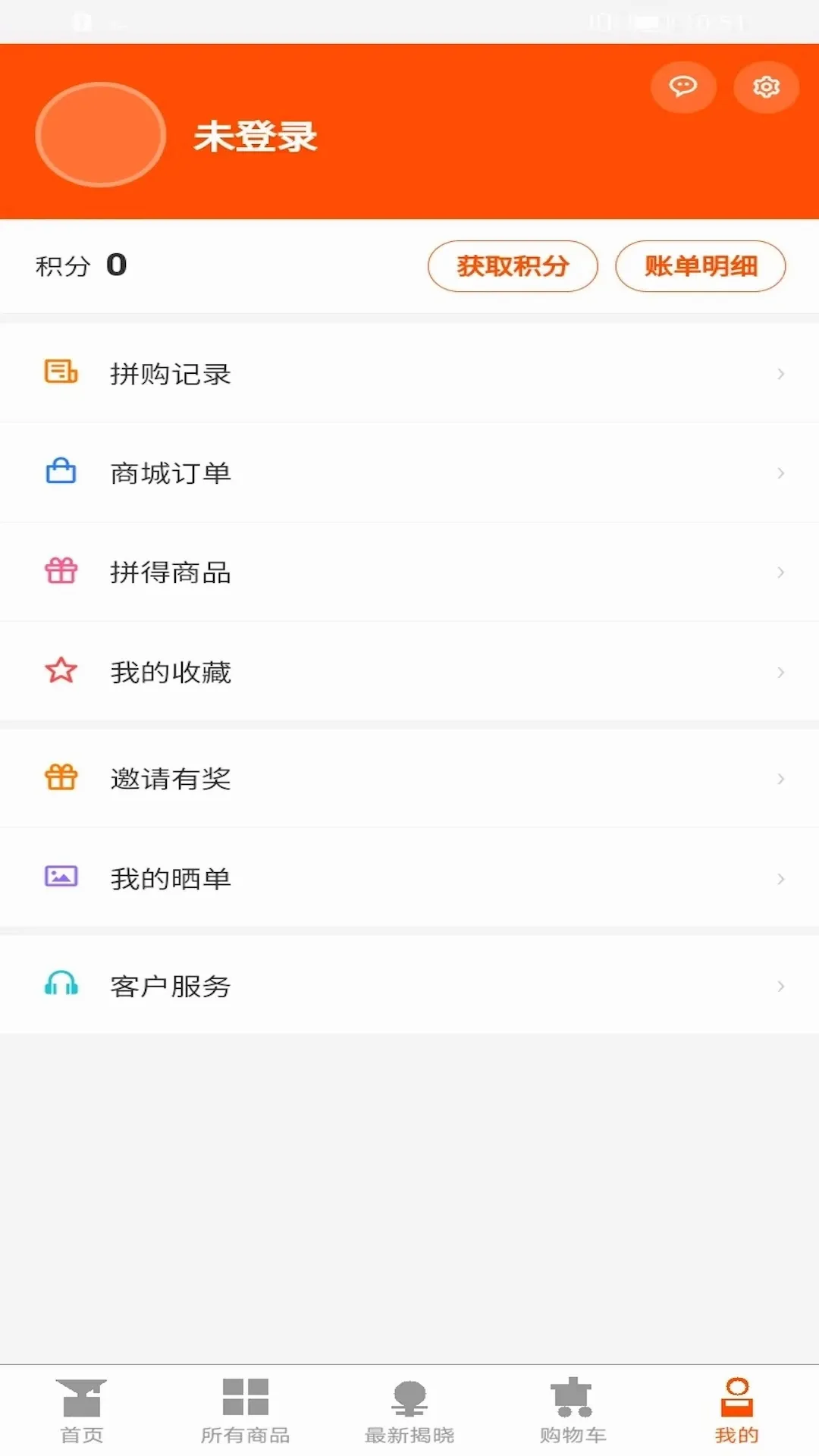The width and height of the screenshot is (819, 1456).
Task: Open the messages chat bubble icon
Action: pyautogui.click(x=683, y=86)
